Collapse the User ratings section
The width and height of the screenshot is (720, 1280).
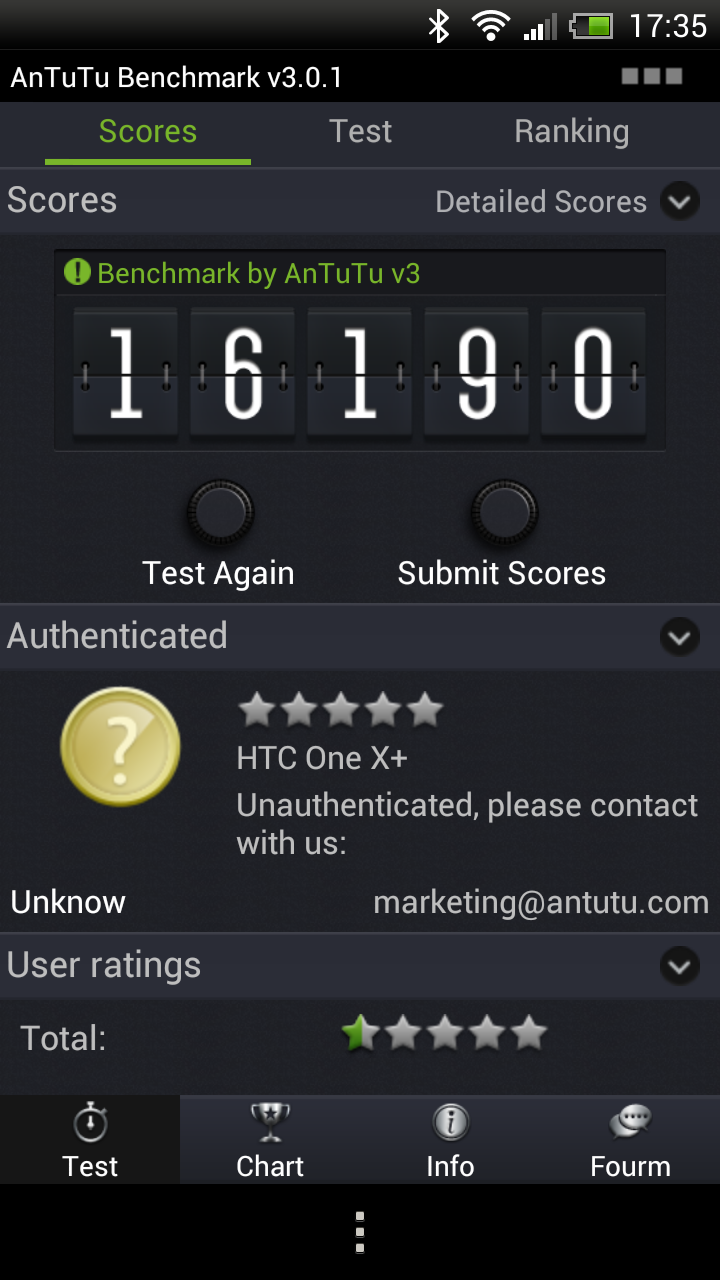tap(680, 966)
